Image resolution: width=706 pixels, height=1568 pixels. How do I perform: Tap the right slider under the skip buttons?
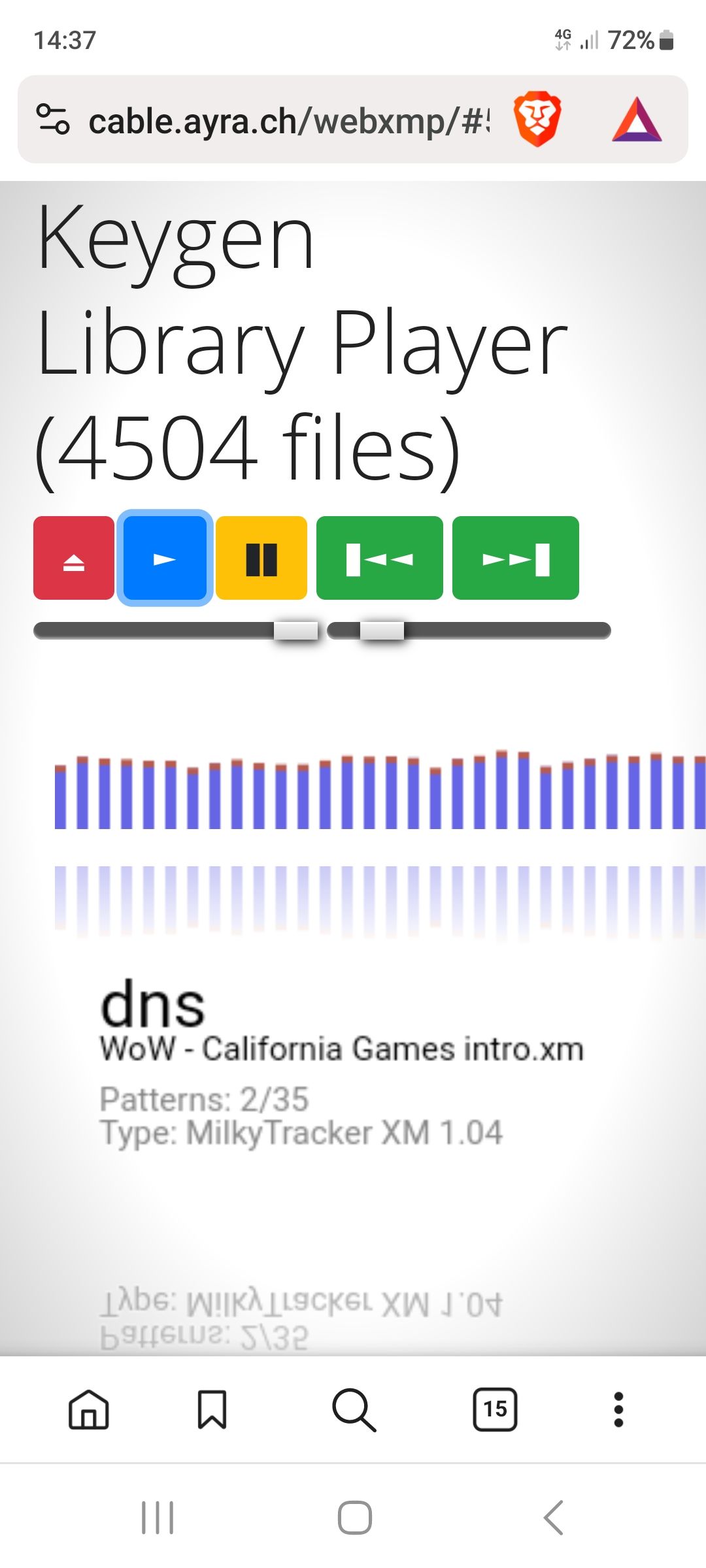pyautogui.click(x=469, y=630)
